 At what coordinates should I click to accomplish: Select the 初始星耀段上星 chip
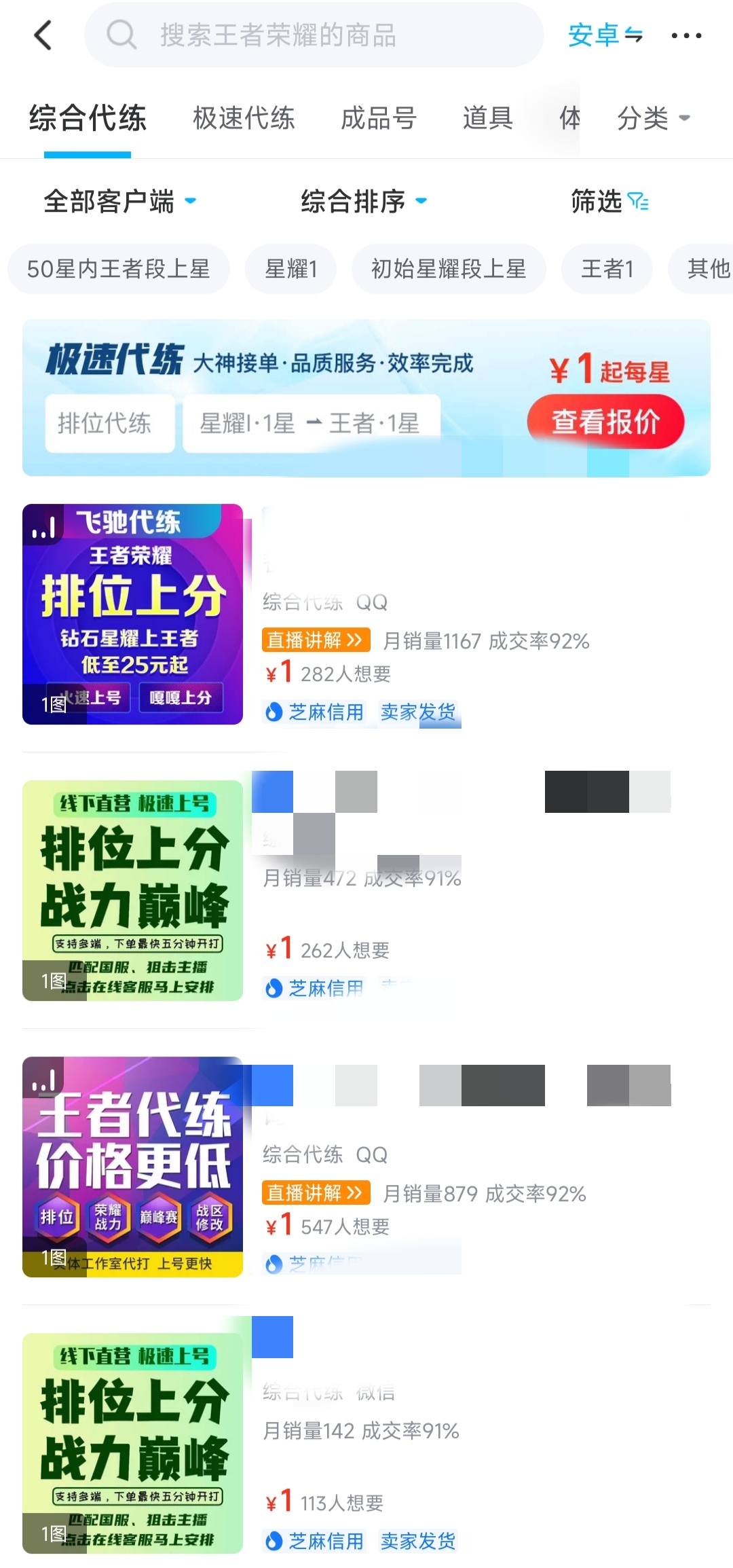pyautogui.click(x=449, y=269)
